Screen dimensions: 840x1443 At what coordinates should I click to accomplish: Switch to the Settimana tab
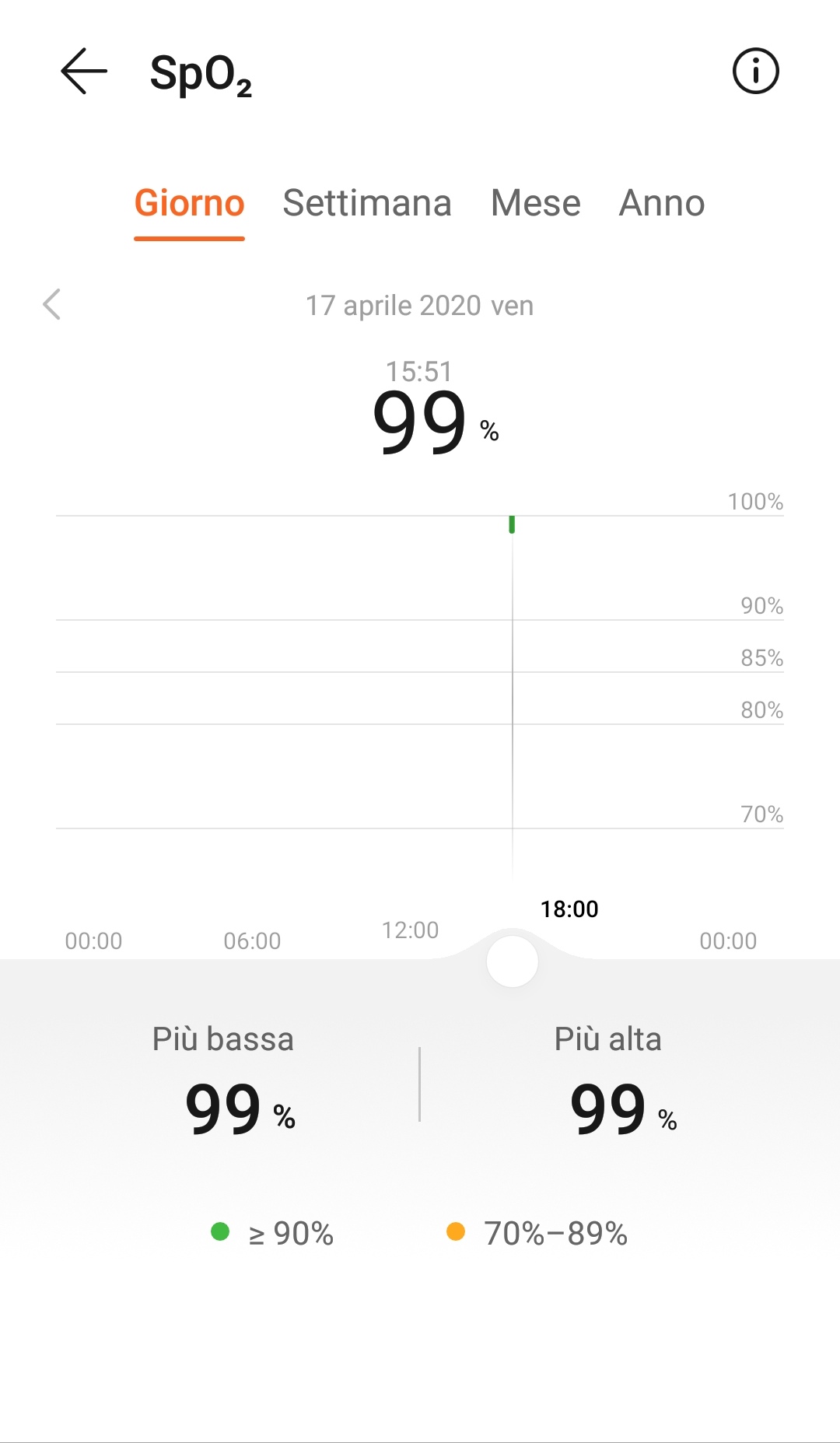coord(368,203)
